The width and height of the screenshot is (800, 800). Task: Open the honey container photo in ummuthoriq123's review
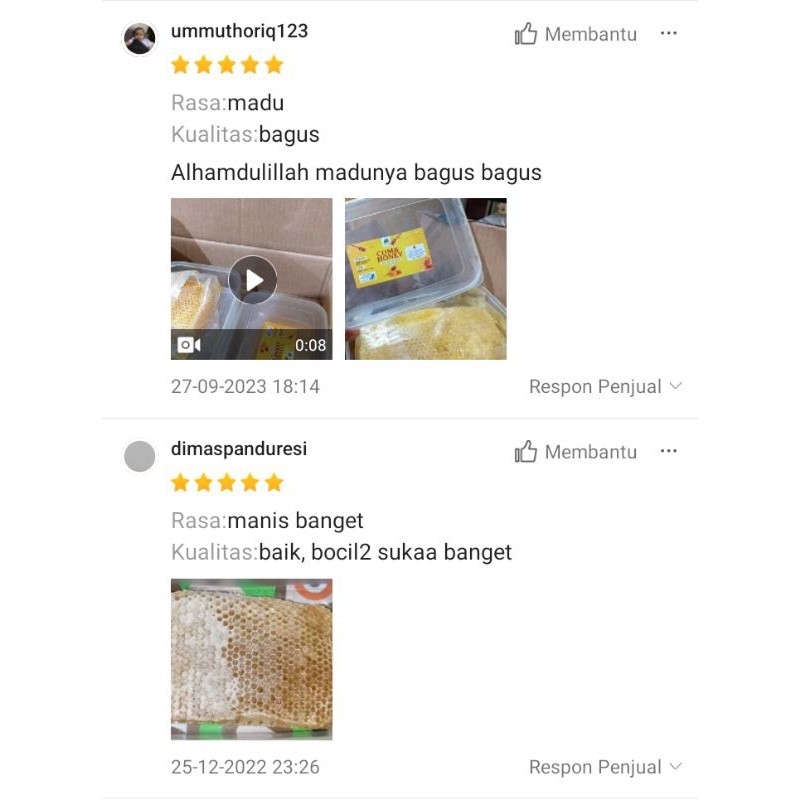click(425, 279)
